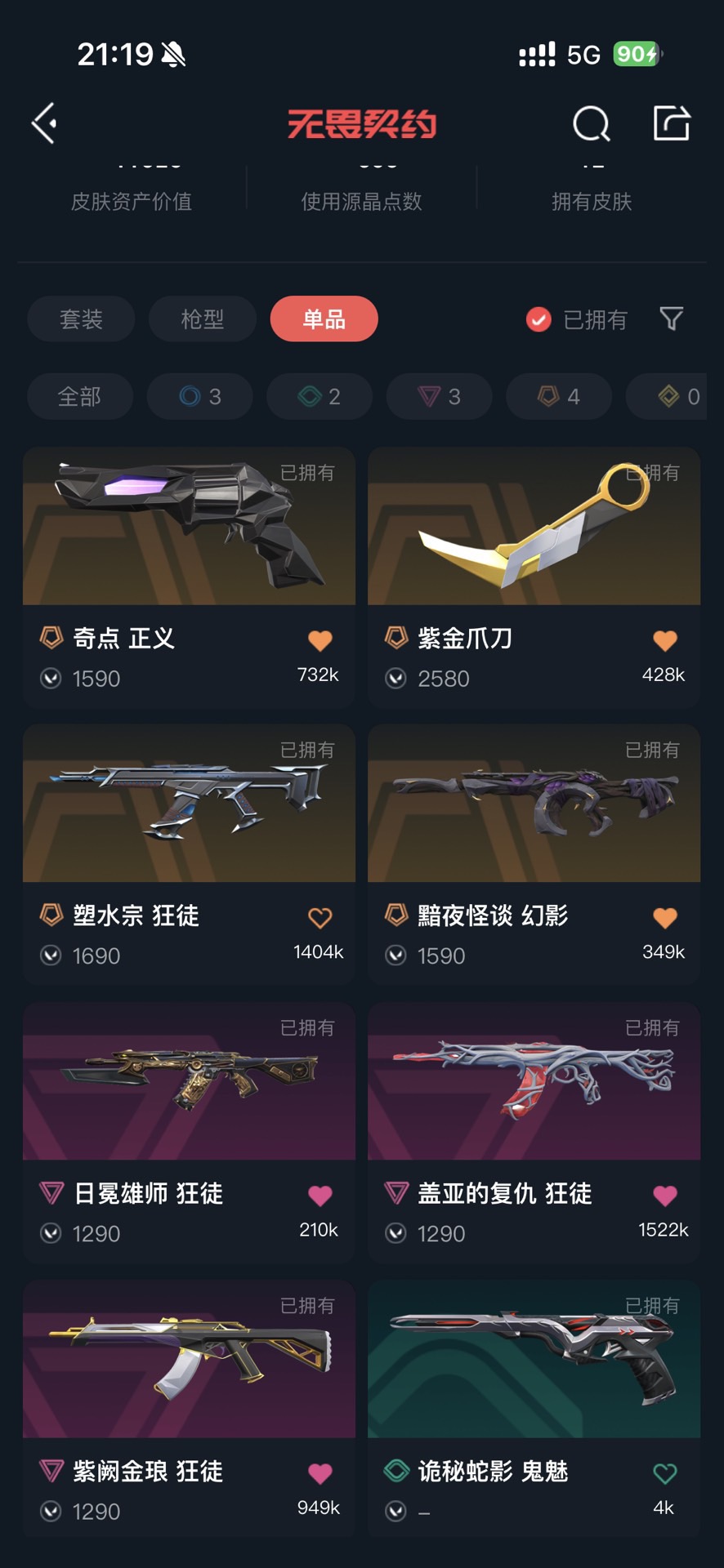This screenshot has height=1568, width=724.
Task: Open the 日冕雄师 狂徒 skin card
Action: click(x=189, y=1133)
